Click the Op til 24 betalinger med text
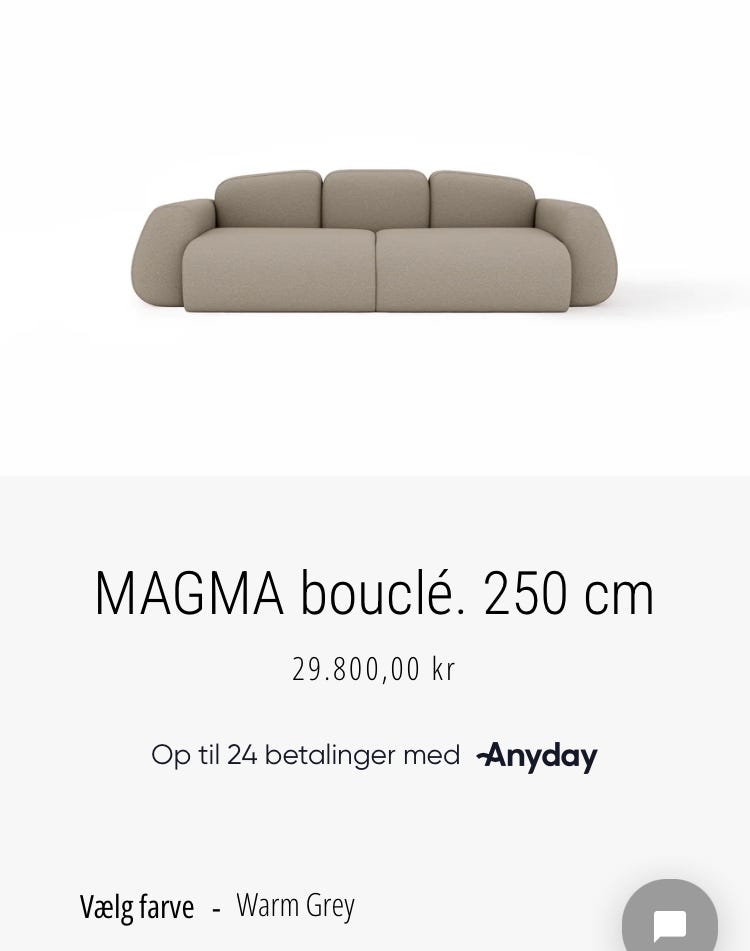Image resolution: width=750 pixels, height=951 pixels. click(305, 755)
